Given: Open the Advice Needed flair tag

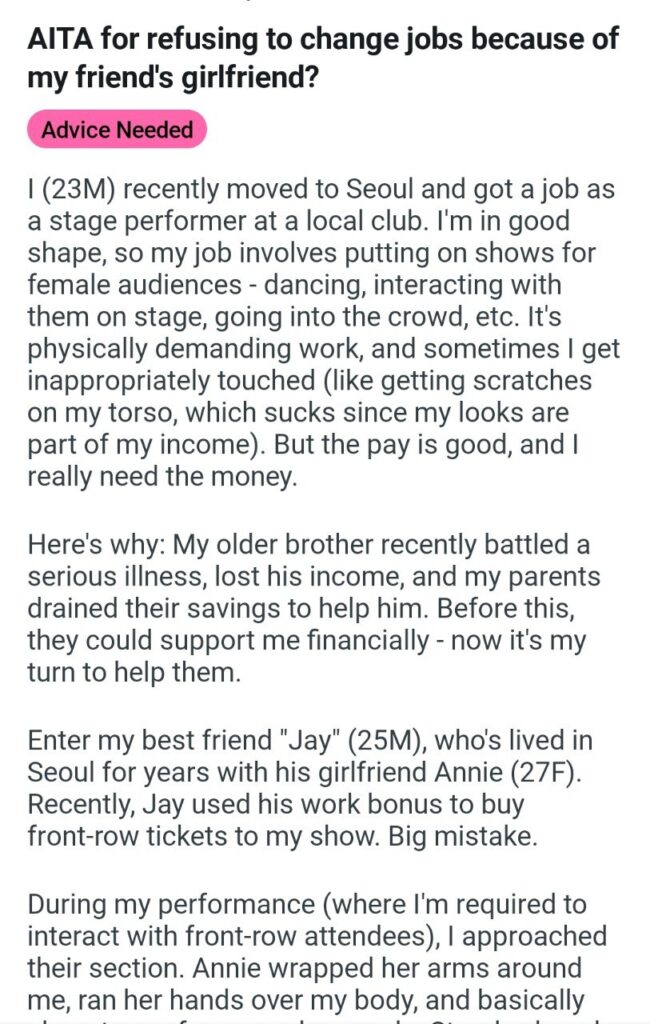Looking at the screenshot, I should [x=117, y=130].
